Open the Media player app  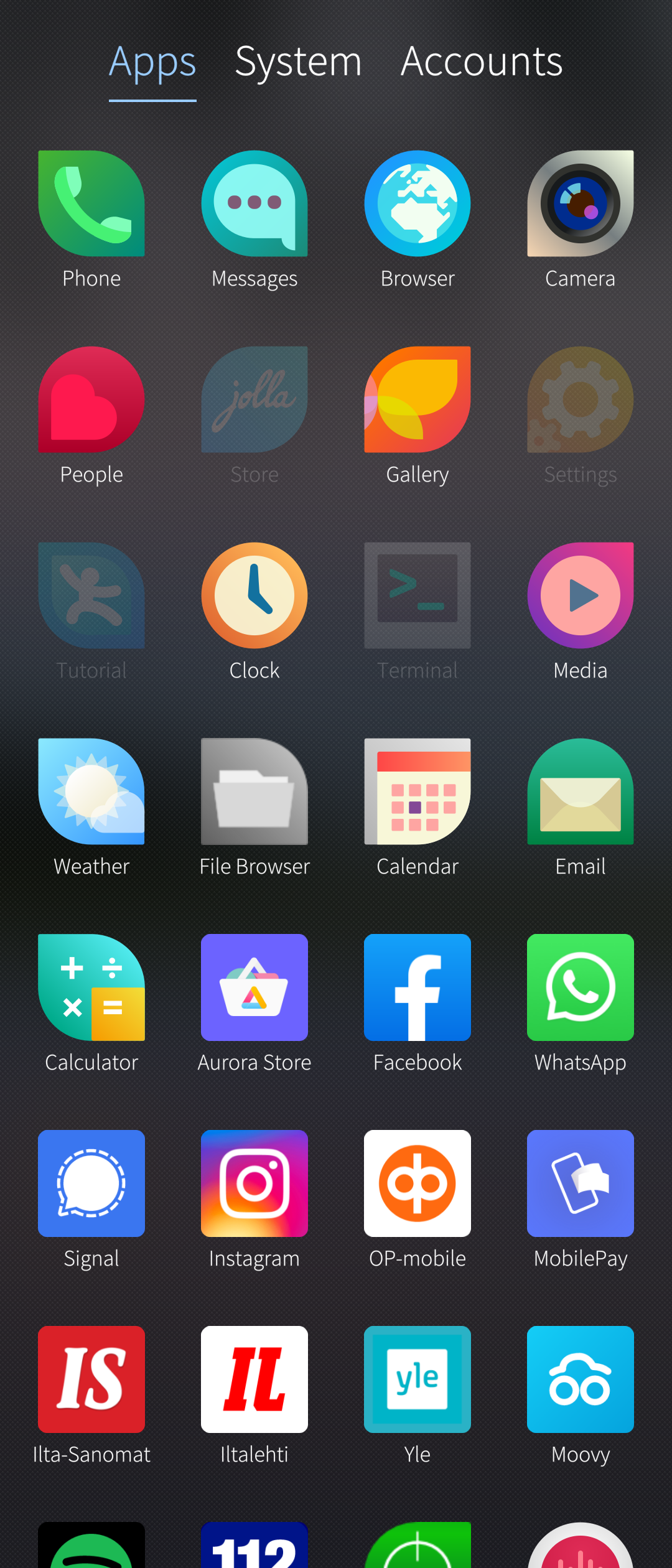(x=581, y=595)
